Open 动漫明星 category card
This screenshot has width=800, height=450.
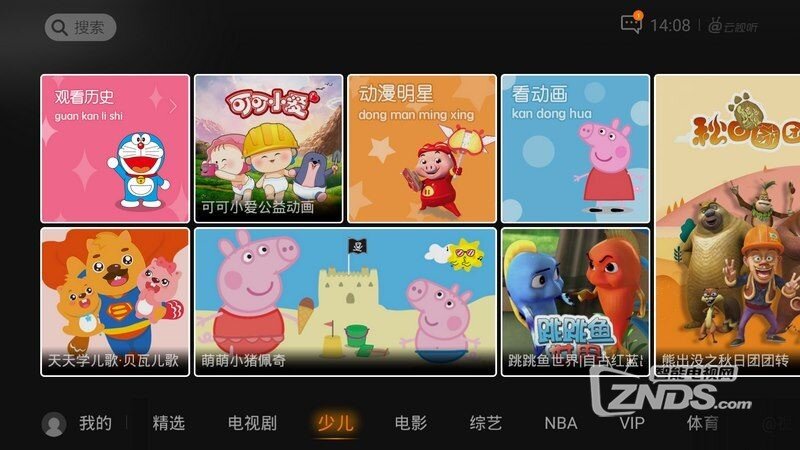point(421,148)
